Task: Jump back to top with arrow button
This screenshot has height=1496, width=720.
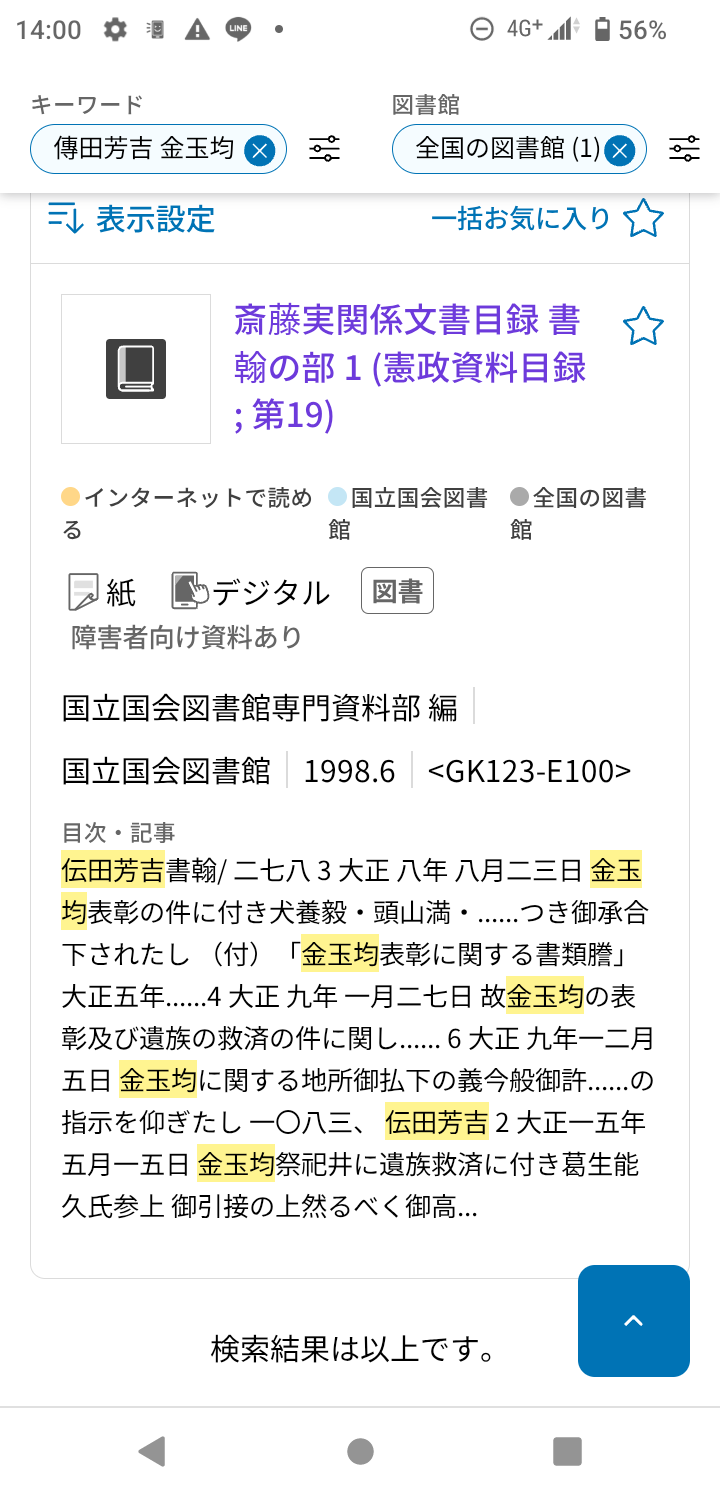Action: pyautogui.click(x=633, y=1321)
